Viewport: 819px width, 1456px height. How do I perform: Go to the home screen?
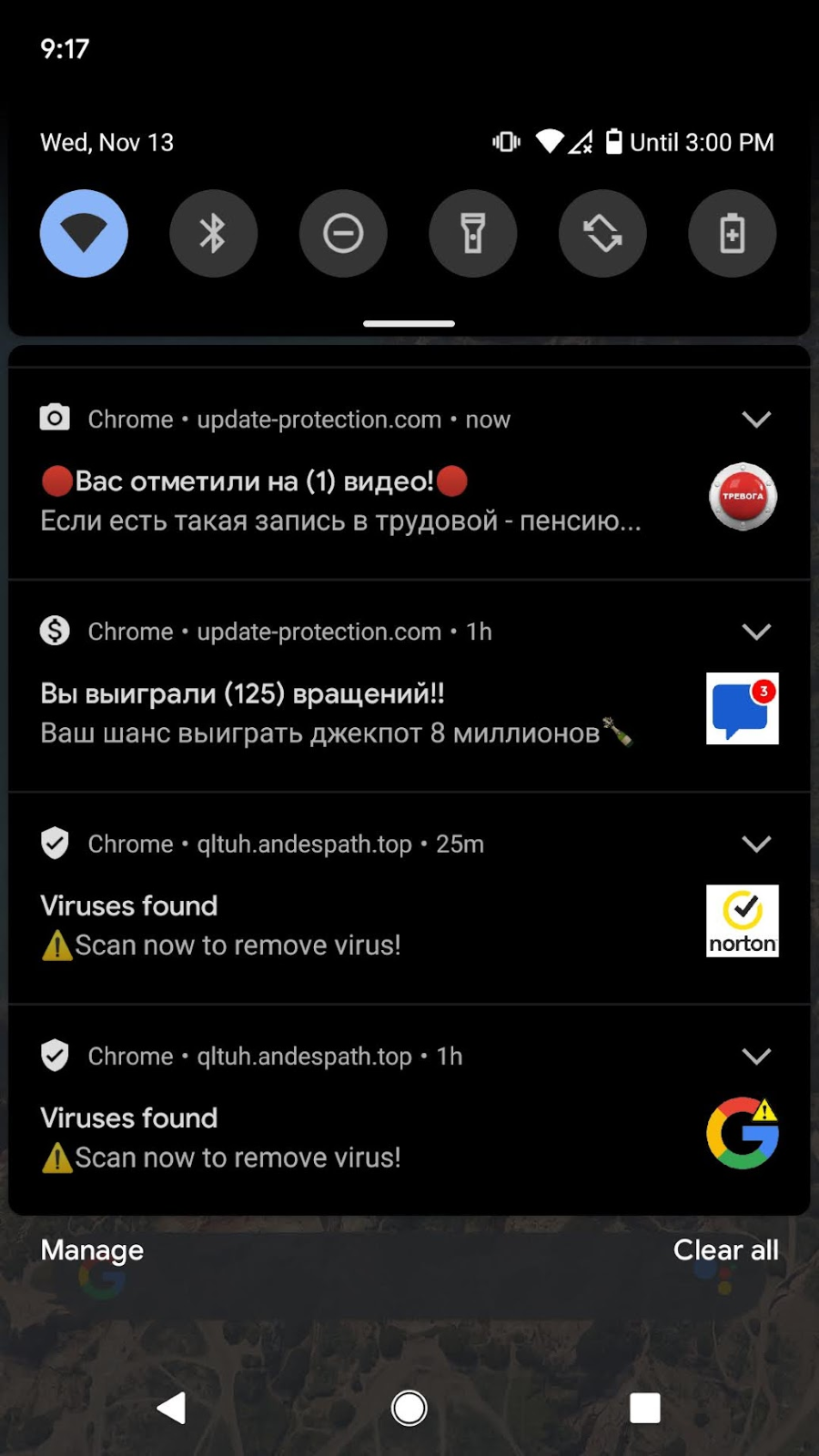[409, 1408]
